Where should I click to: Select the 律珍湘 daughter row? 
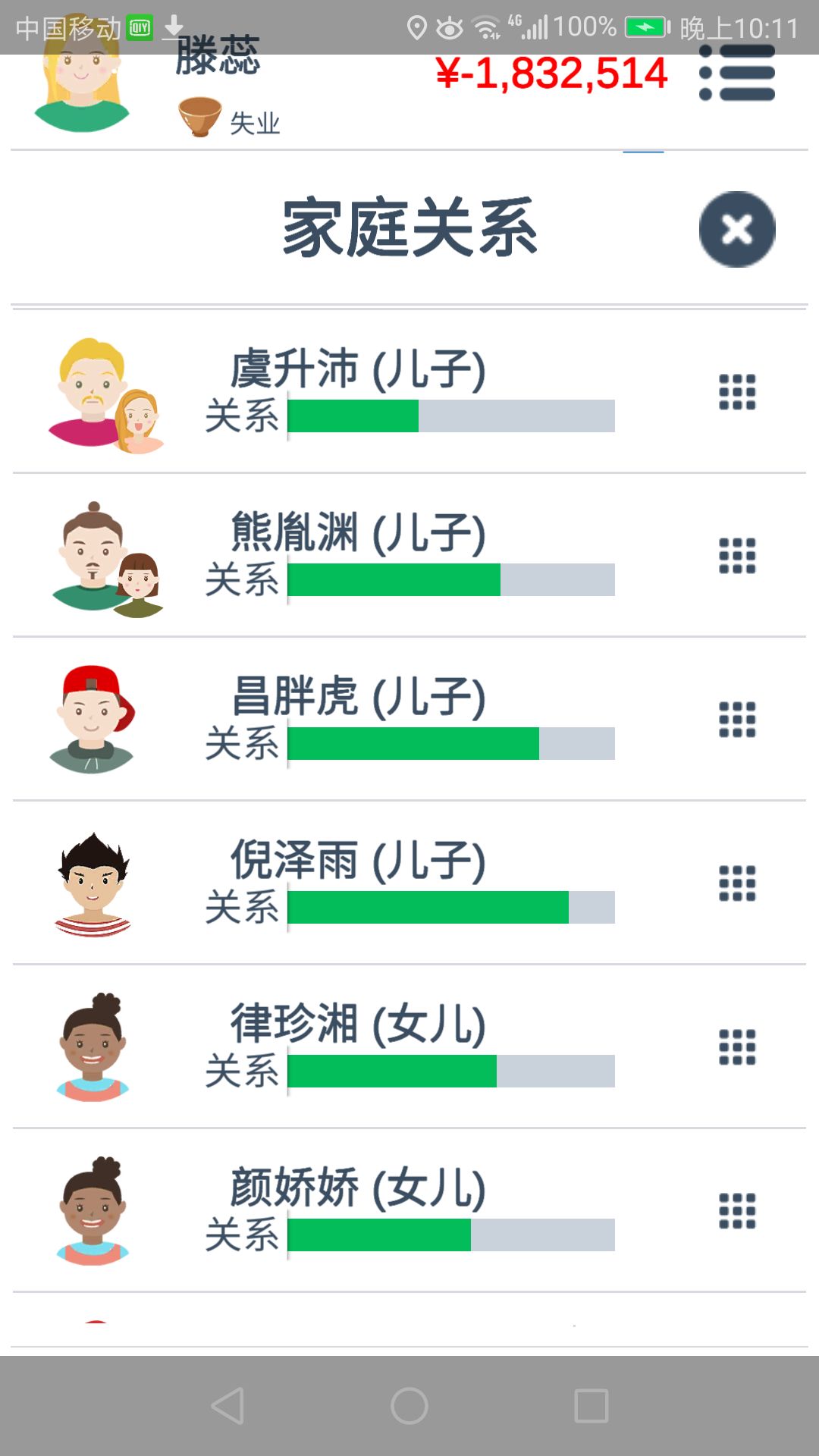[409, 1047]
